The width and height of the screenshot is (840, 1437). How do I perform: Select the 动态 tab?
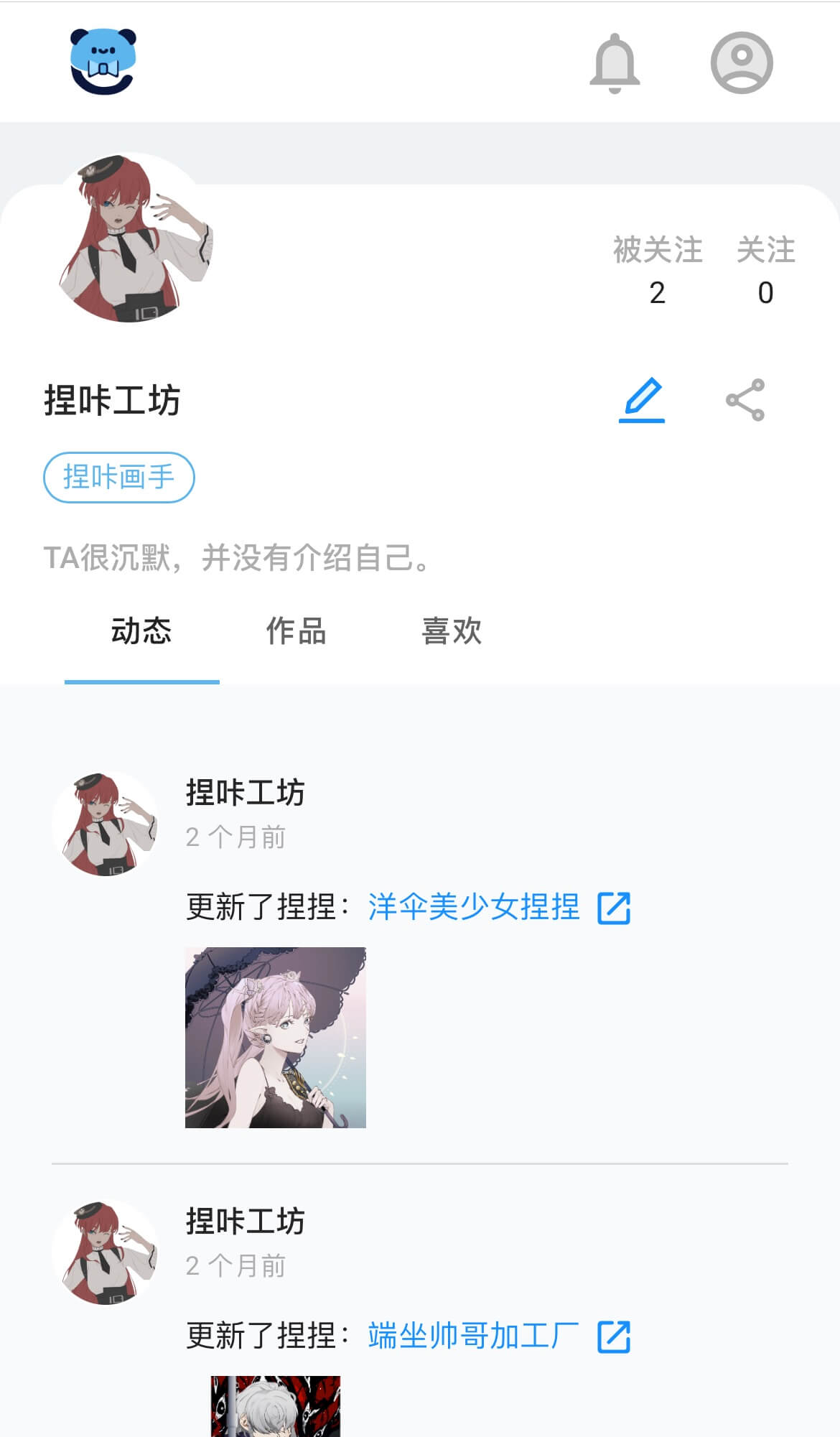tap(141, 631)
